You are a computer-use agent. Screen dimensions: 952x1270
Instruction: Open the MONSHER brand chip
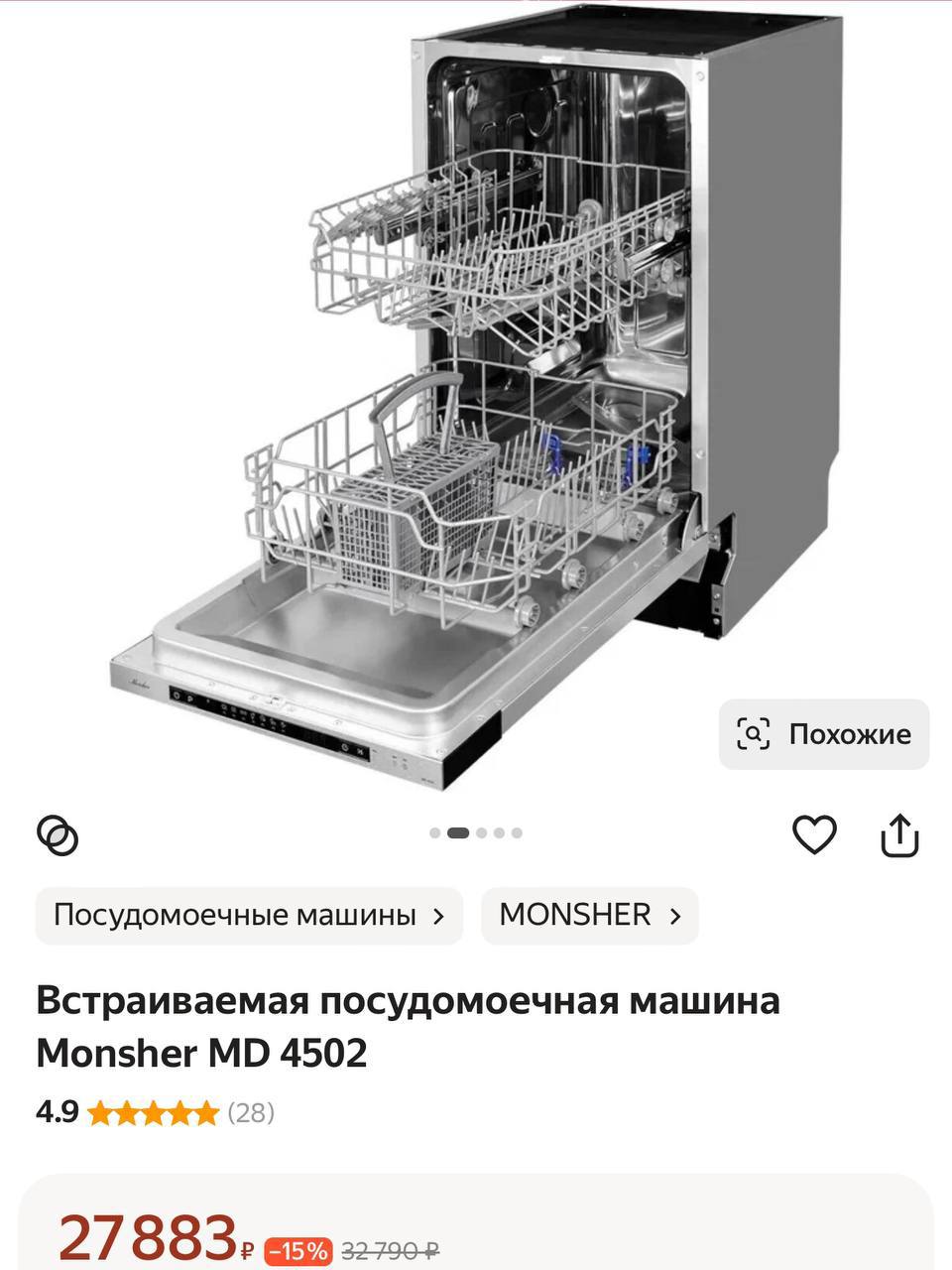589,915
